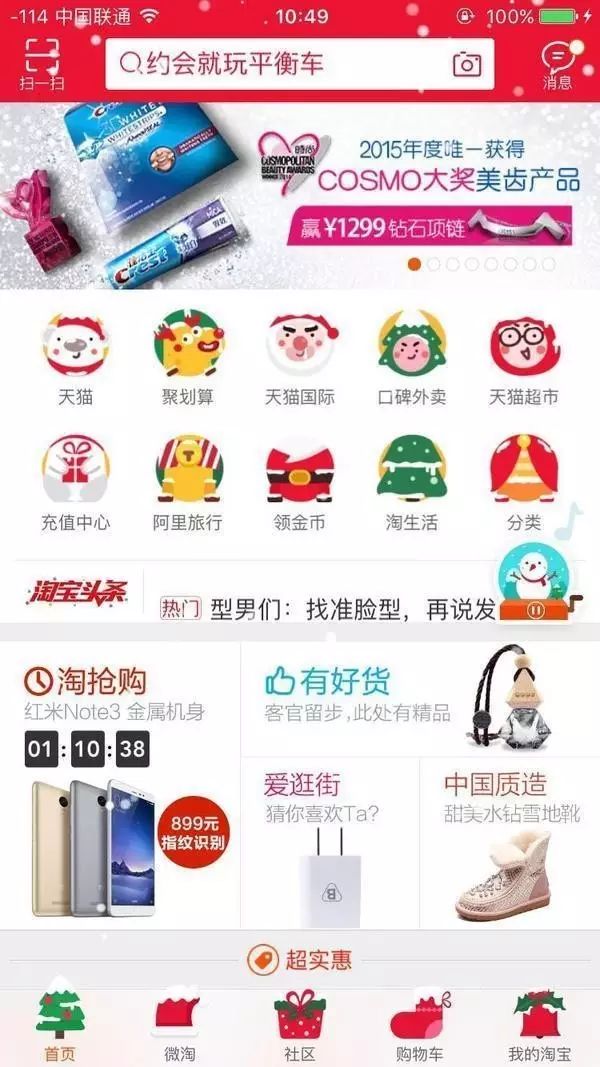Image resolution: width=600 pixels, height=1067 pixels.
Task: Open 领金币 shortcut
Action: [300, 482]
